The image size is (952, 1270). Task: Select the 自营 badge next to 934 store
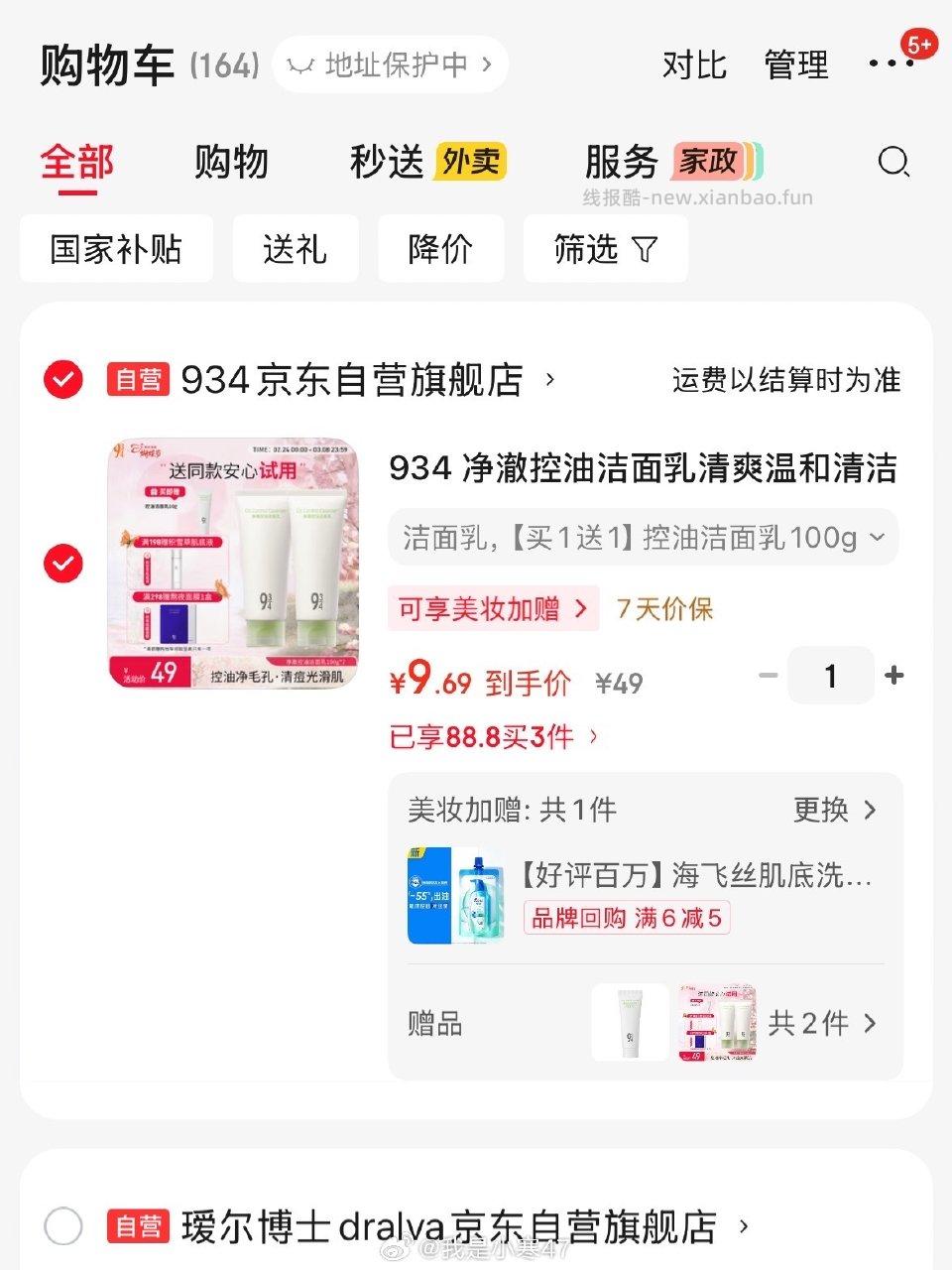(137, 379)
